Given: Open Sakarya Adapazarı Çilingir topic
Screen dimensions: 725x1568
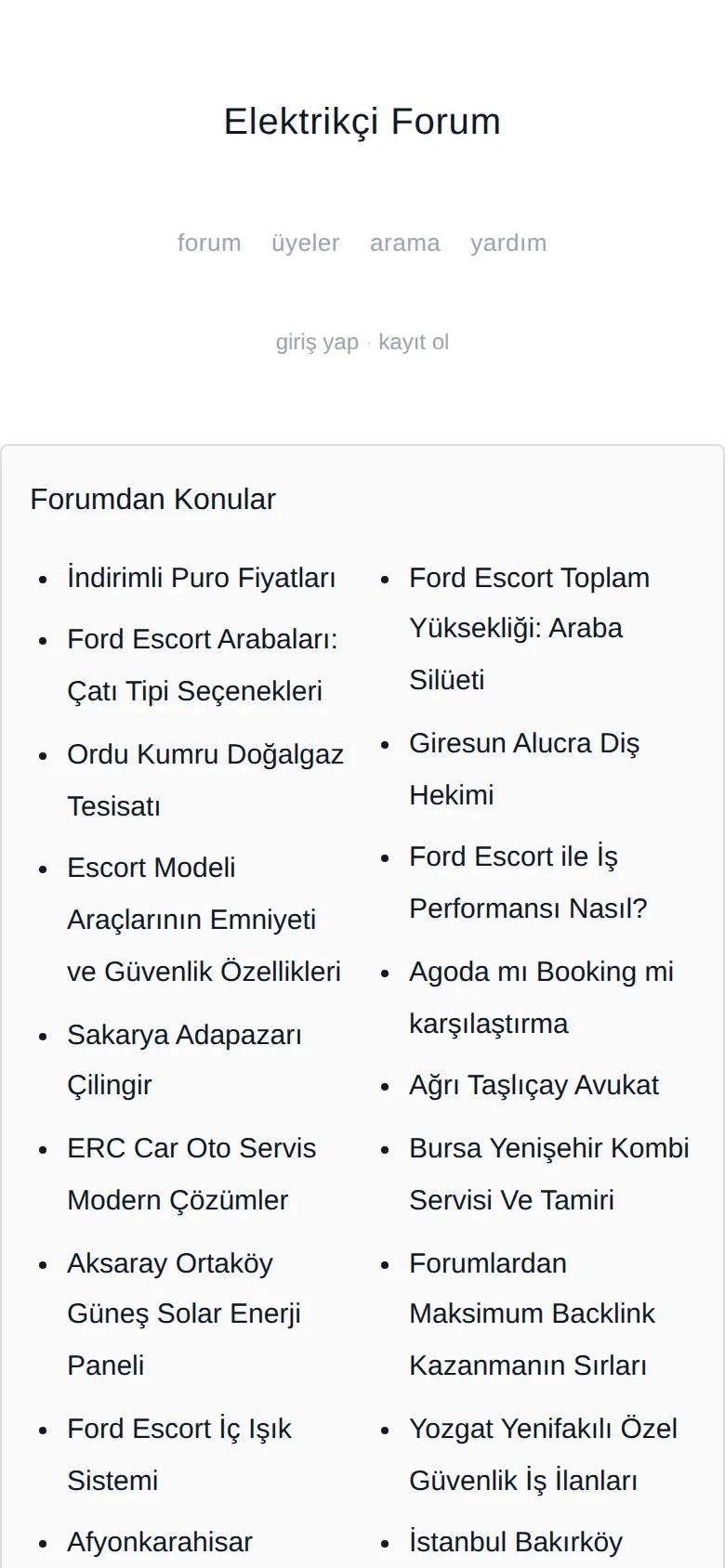Looking at the screenshot, I should point(184,1060).
